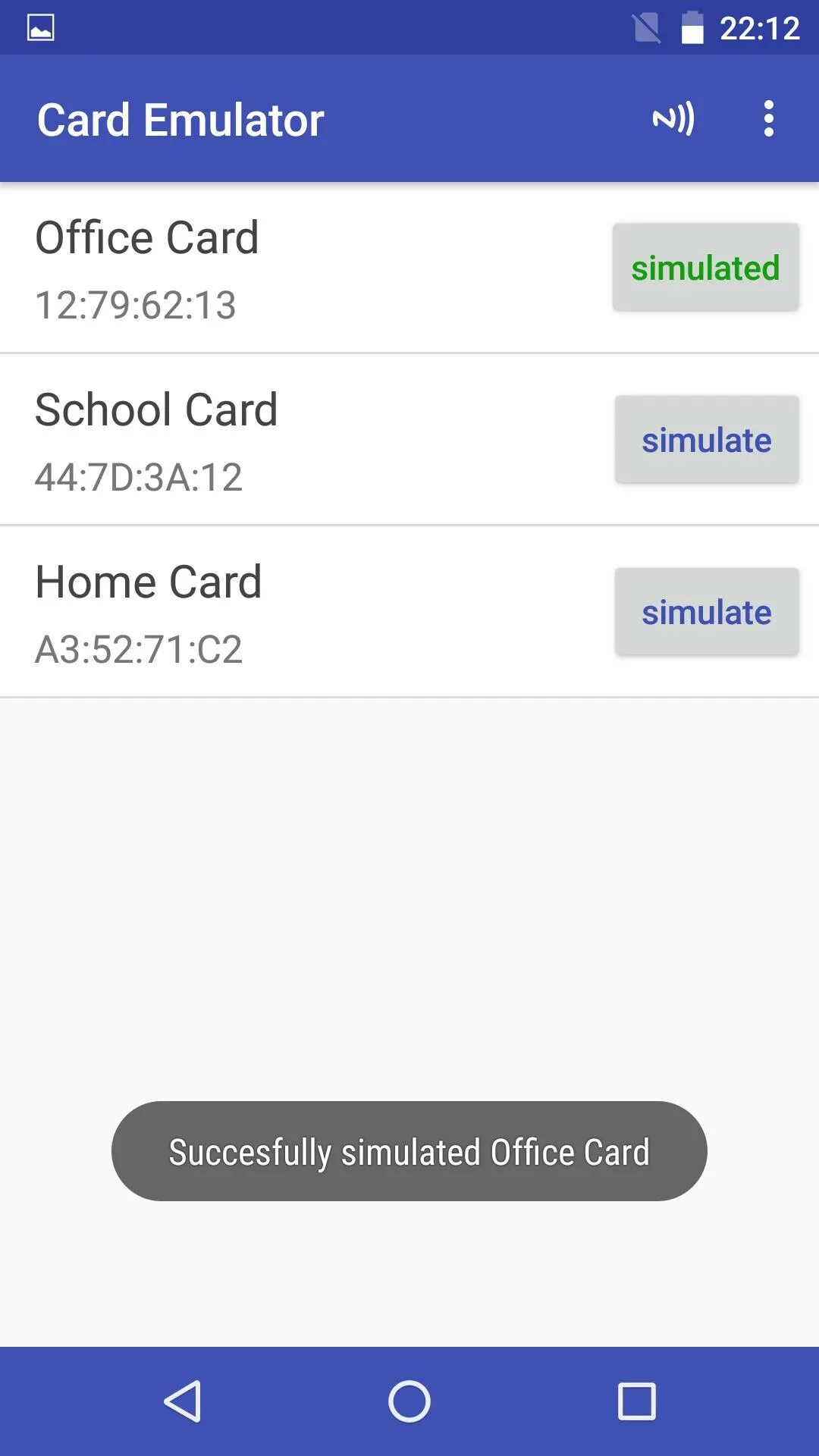
Task: Simulate the School Card
Action: [706, 440]
